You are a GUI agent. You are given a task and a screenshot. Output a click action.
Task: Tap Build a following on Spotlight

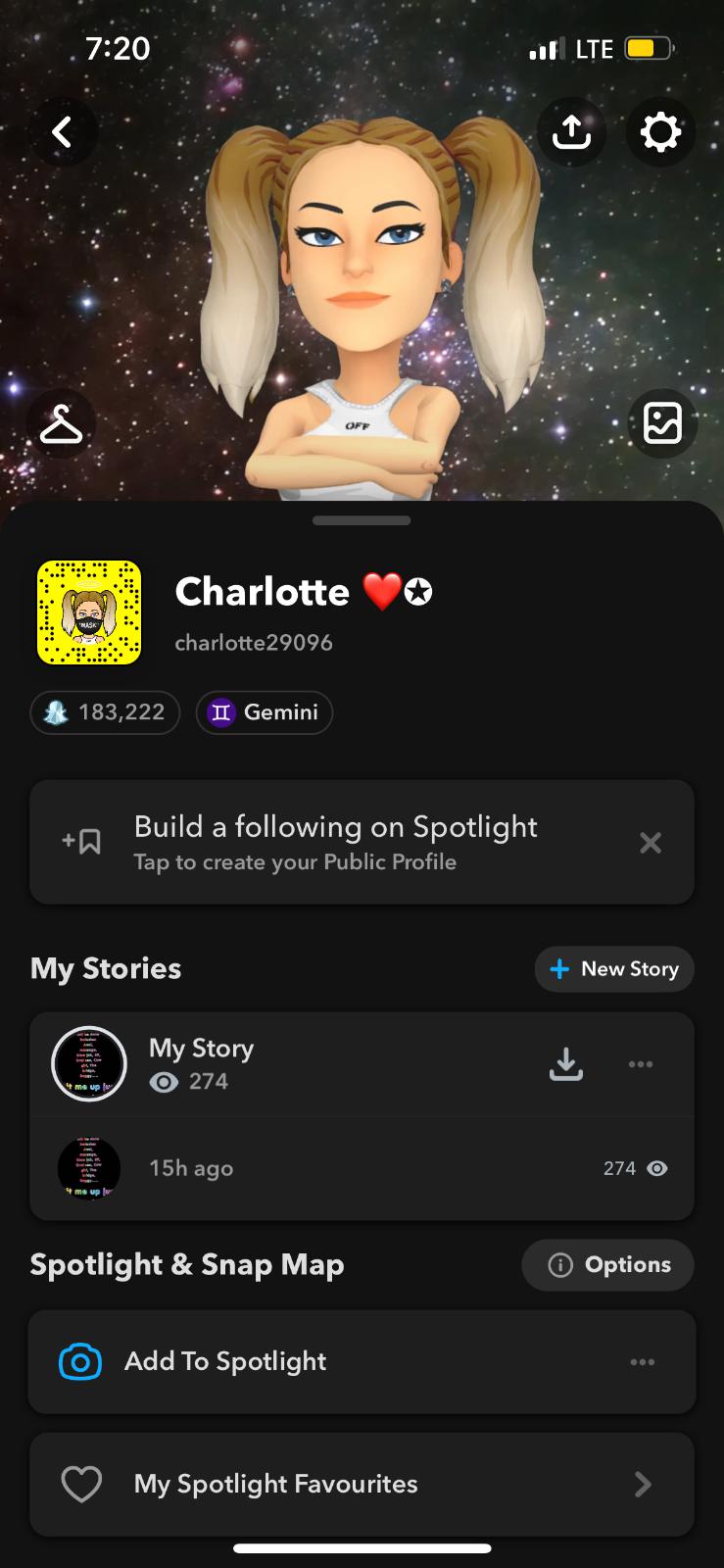tap(335, 842)
